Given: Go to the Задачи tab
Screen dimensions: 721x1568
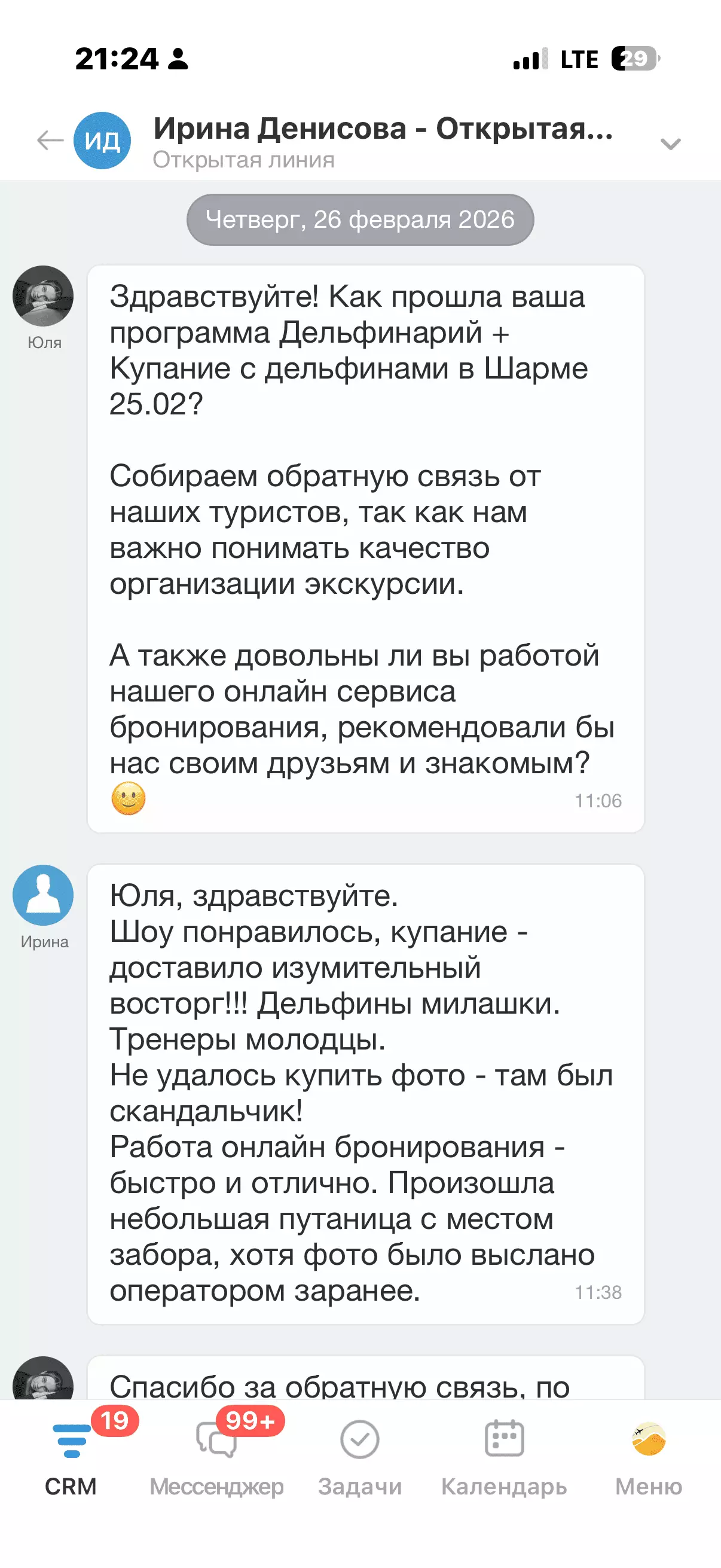Looking at the screenshot, I should (x=360, y=1456).
